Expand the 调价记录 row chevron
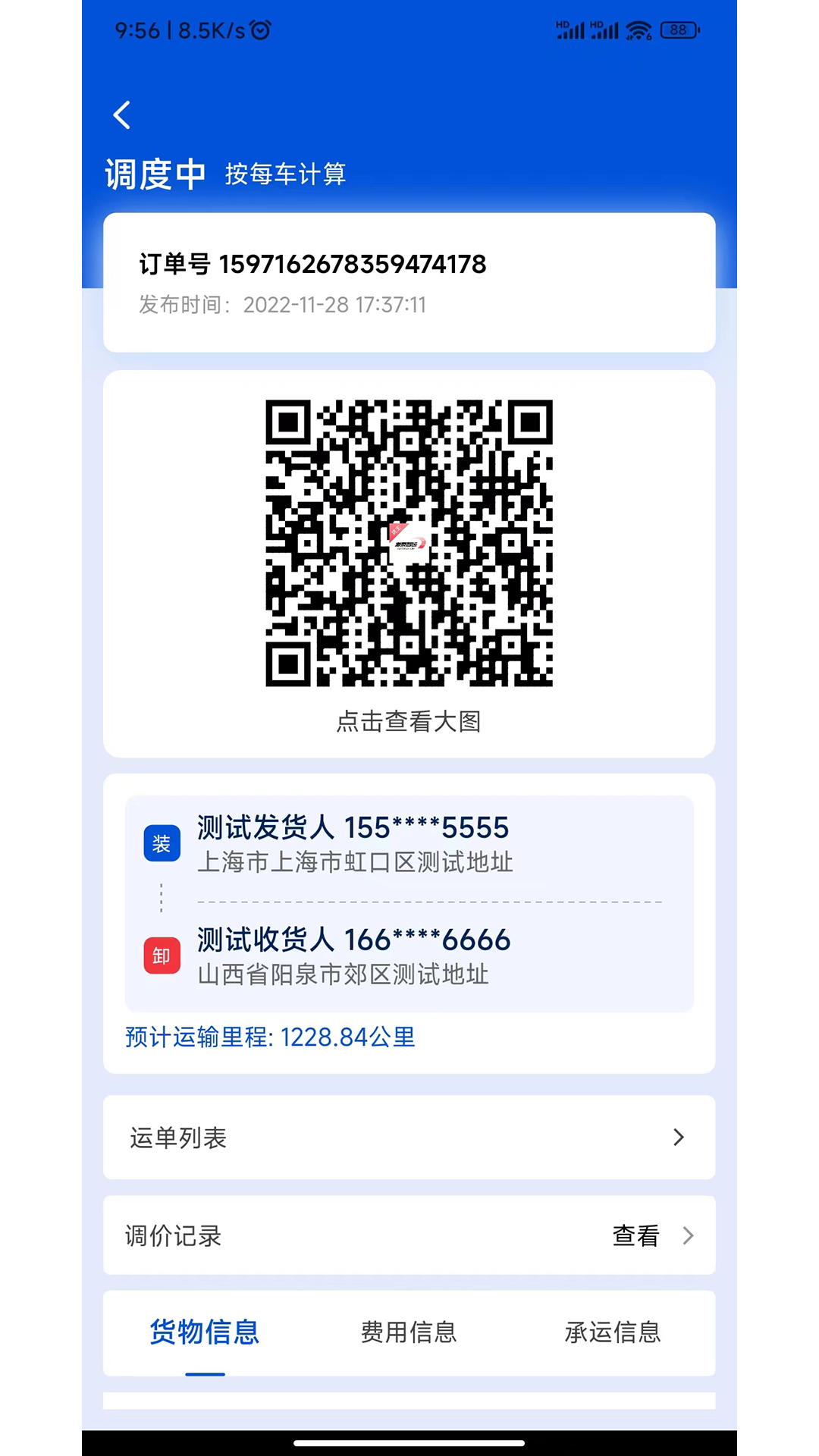The image size is (819, 1456). (x=687, y=1235)
